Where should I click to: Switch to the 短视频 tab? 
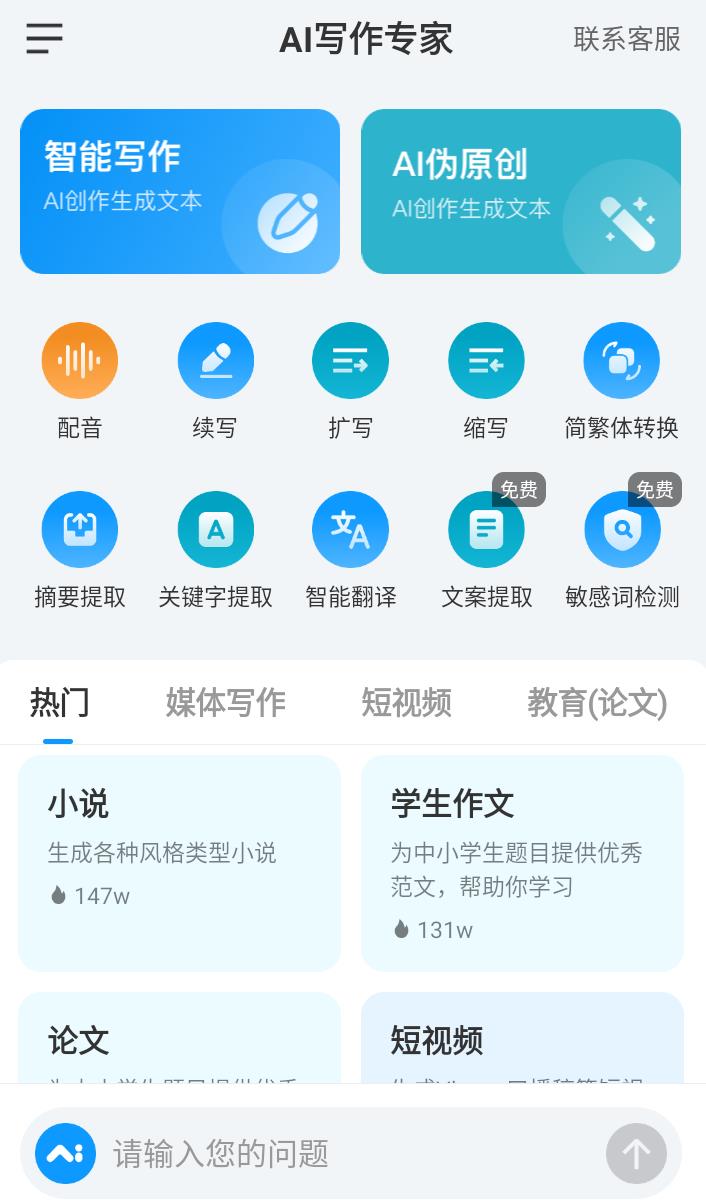pyautogui.click(x=406, y=703)
